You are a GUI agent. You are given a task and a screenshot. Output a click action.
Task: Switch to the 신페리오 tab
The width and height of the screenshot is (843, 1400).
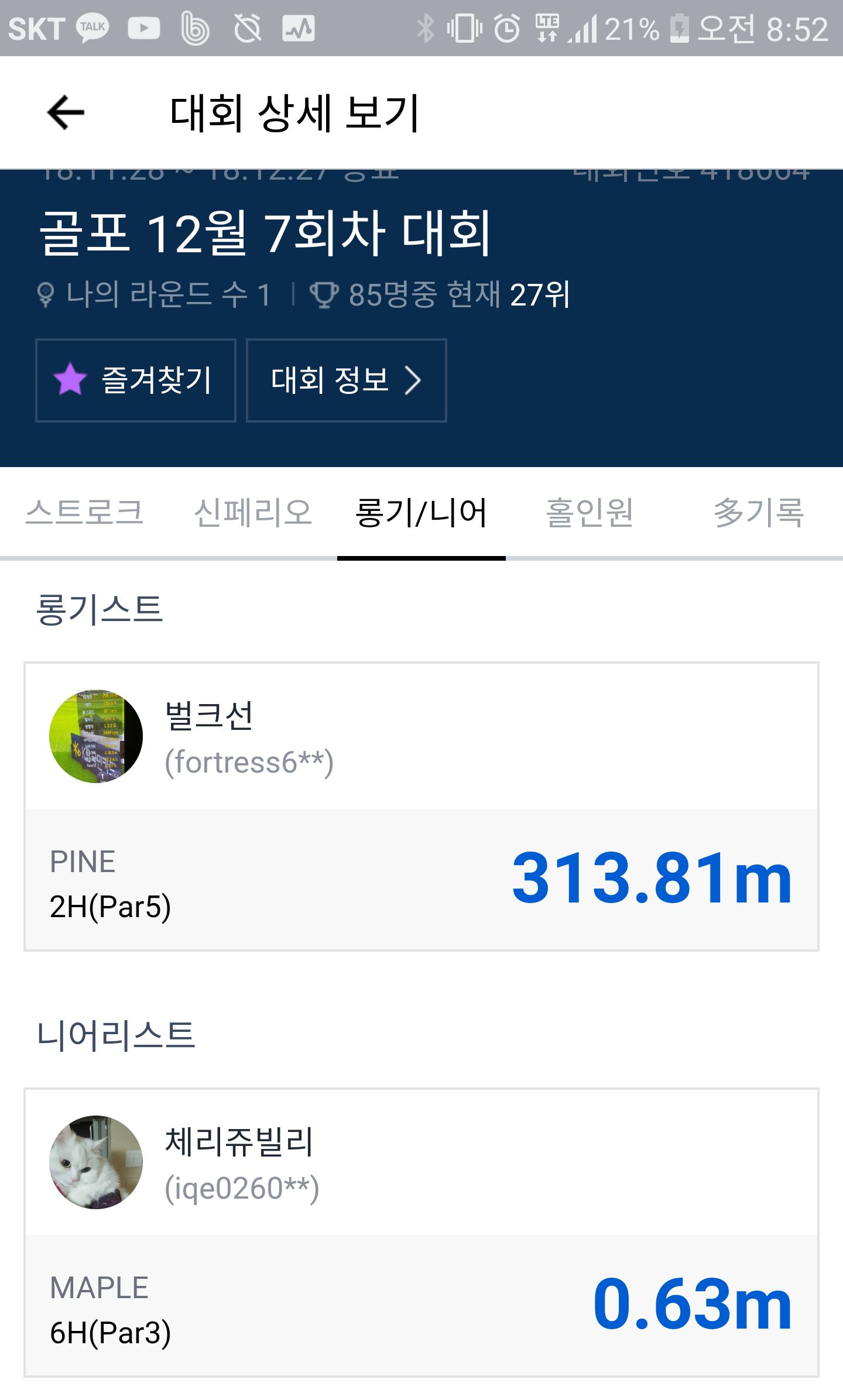pyautogui.click(x=253, y=513)
